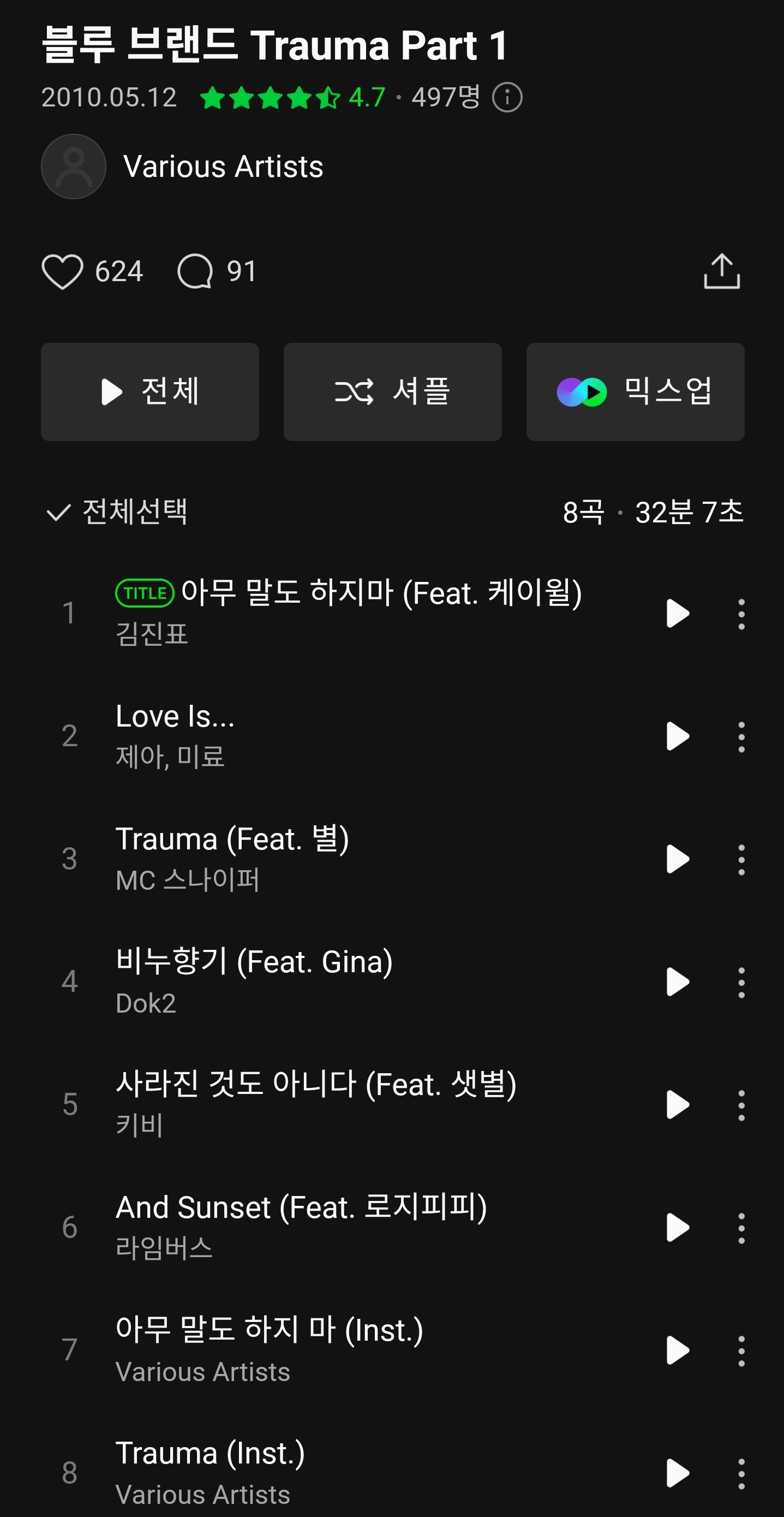Select all tracks with 전체선택
The height and width of the screenshot is (1517, 784).
point(117,511)
